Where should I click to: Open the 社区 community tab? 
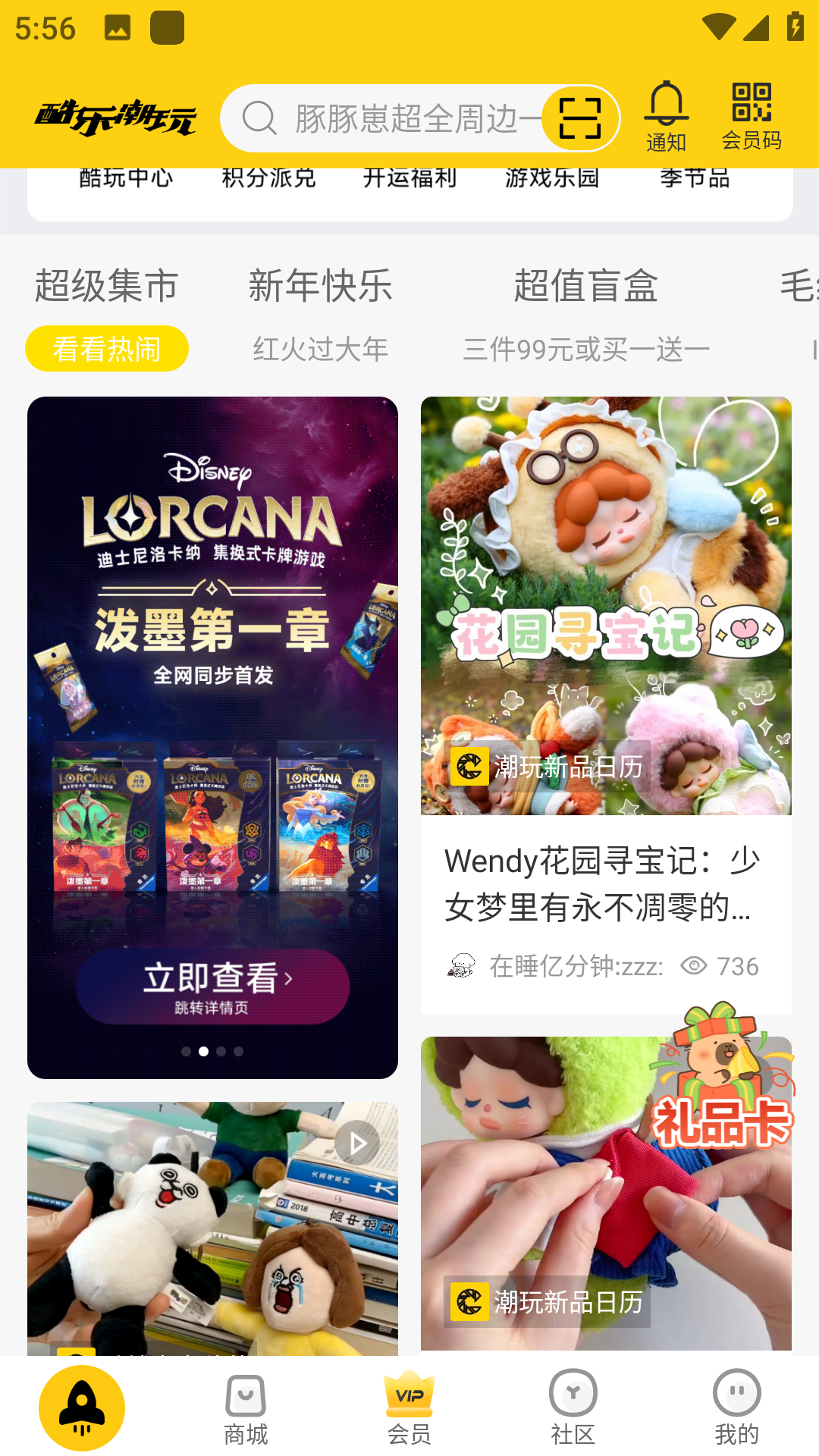[573, 1409]
